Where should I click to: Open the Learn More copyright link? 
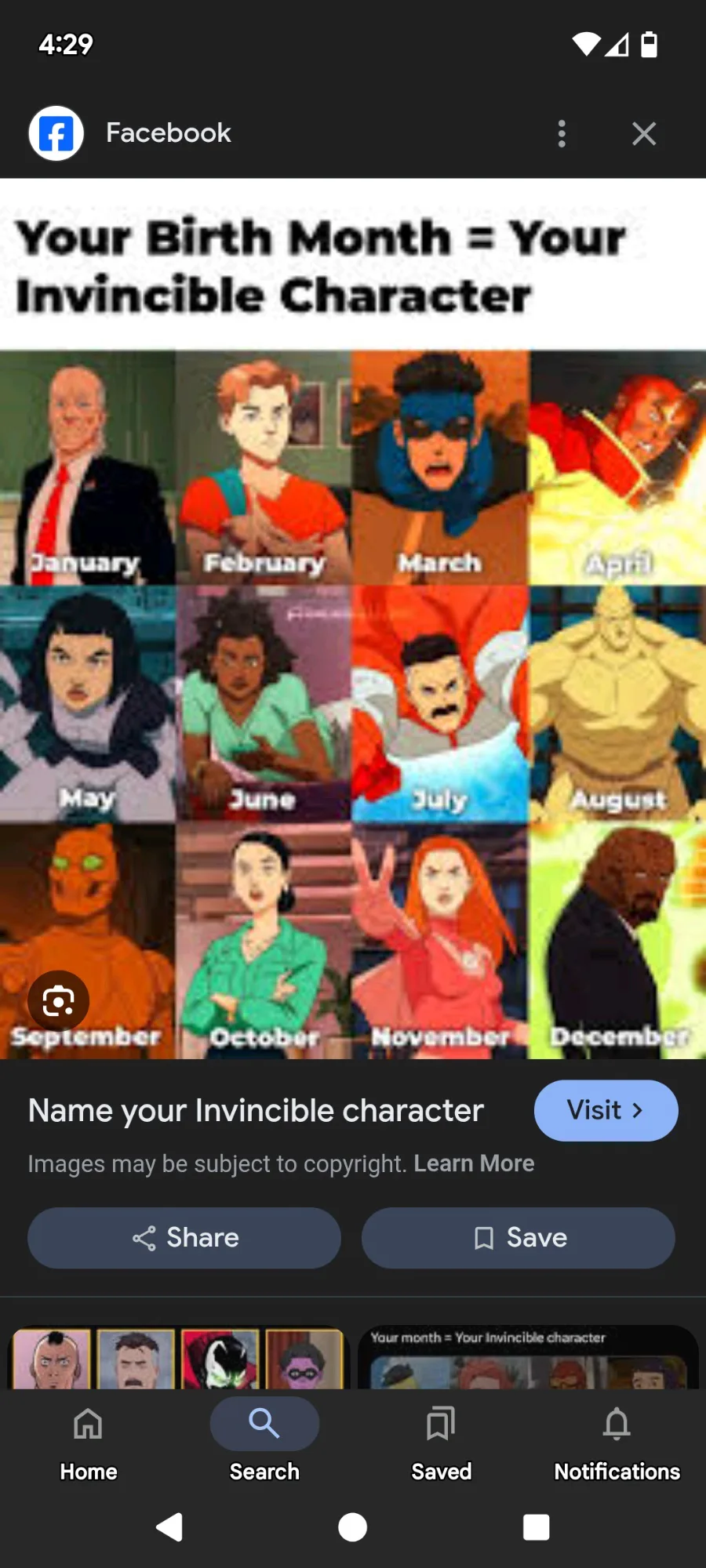tap(474, 1163)
